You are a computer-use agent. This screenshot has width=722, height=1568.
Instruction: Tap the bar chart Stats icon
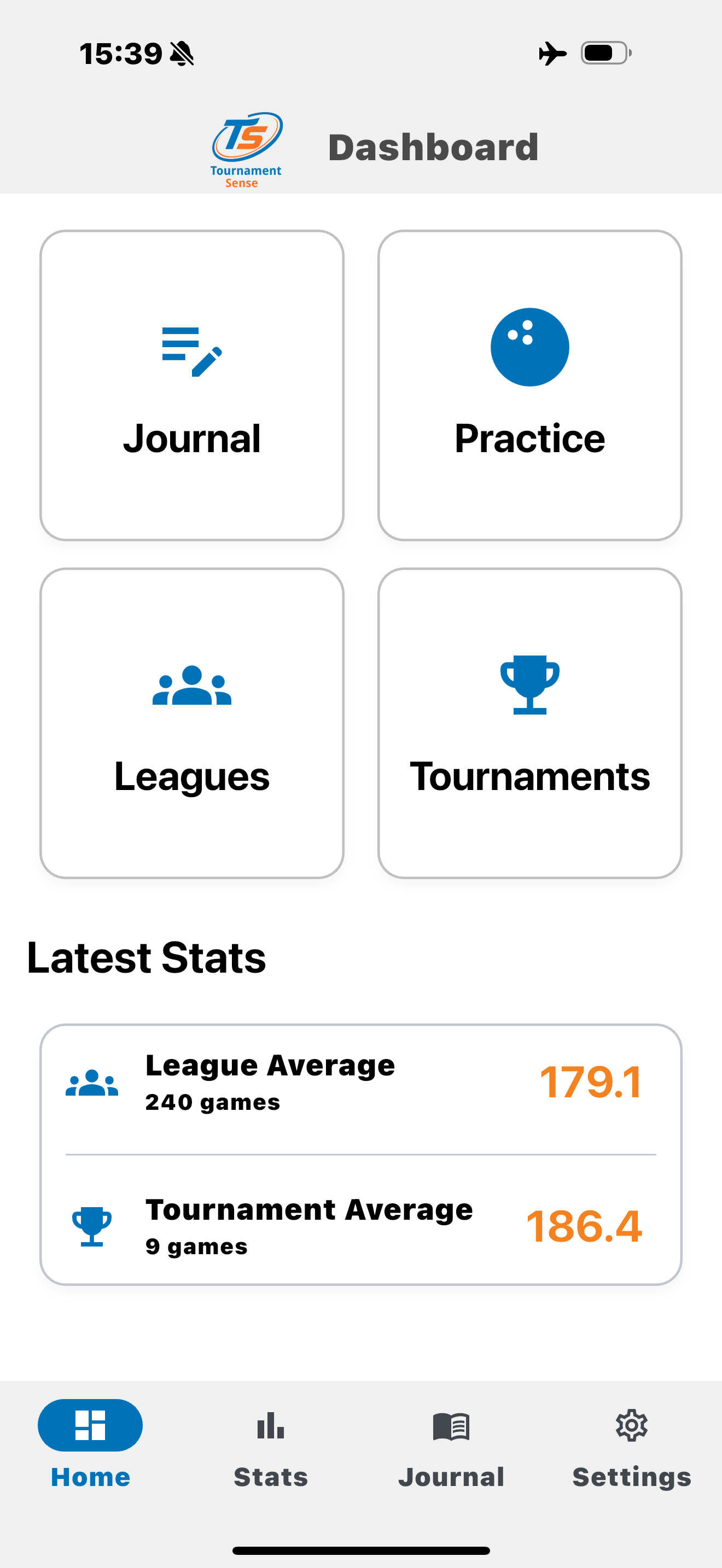pos(270,1425)
